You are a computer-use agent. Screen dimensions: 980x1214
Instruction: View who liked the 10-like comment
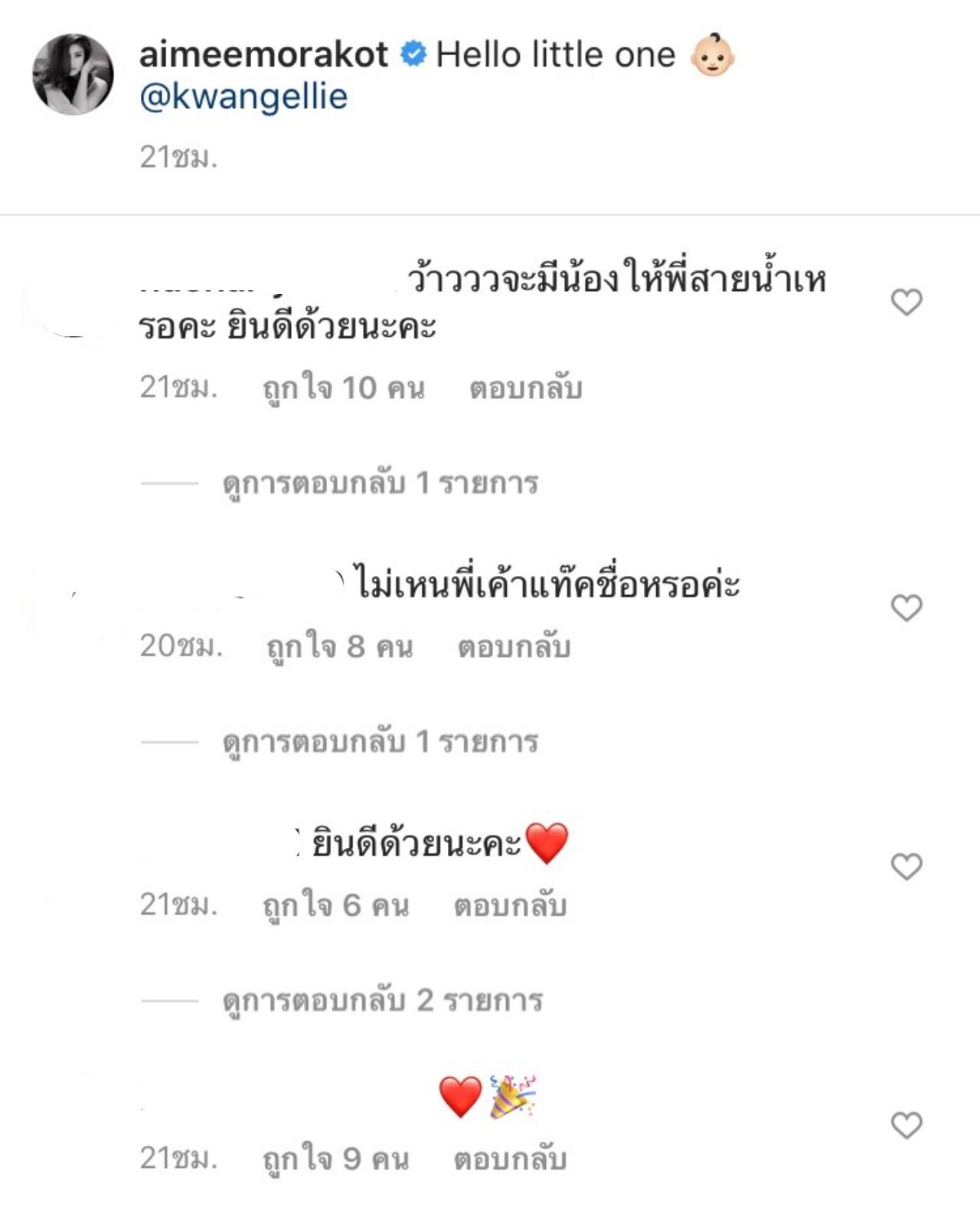tap(343, 388)
